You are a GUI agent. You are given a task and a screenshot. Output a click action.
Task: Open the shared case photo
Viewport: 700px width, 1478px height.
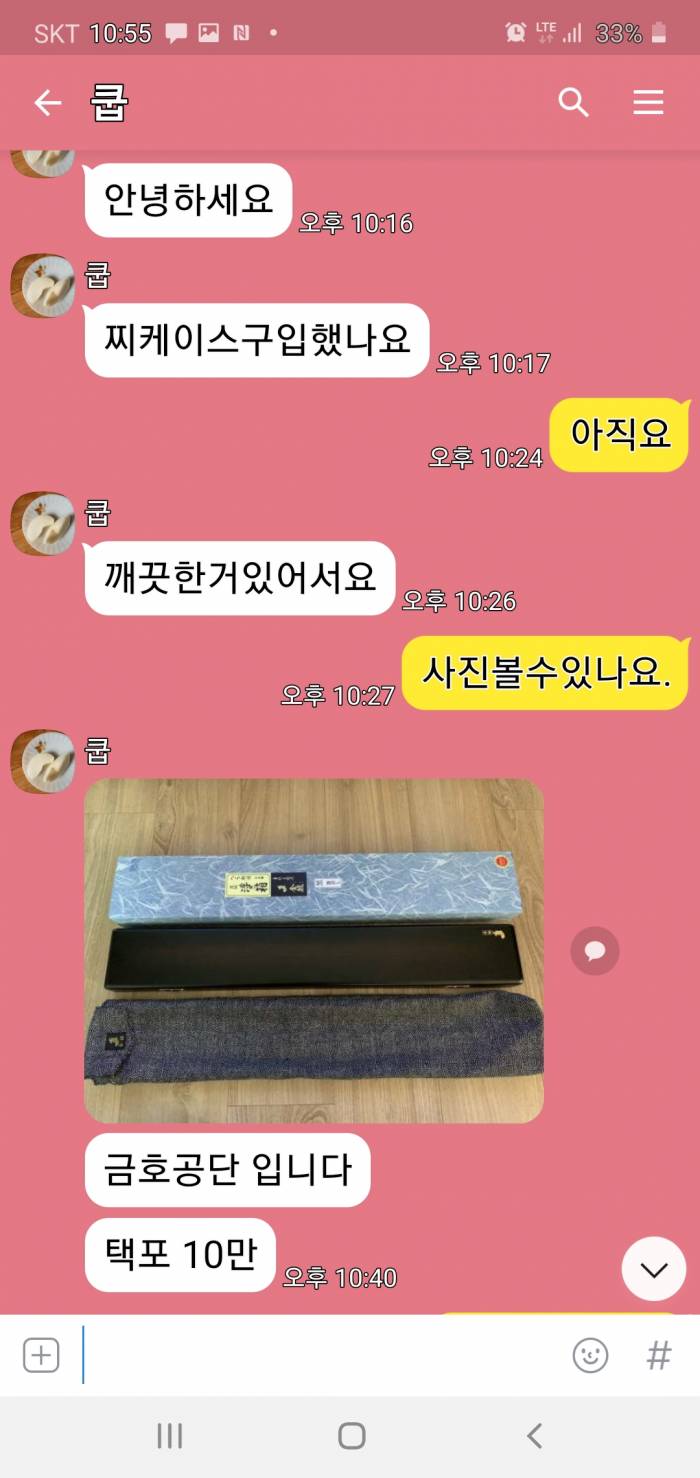tap(313, 950)
